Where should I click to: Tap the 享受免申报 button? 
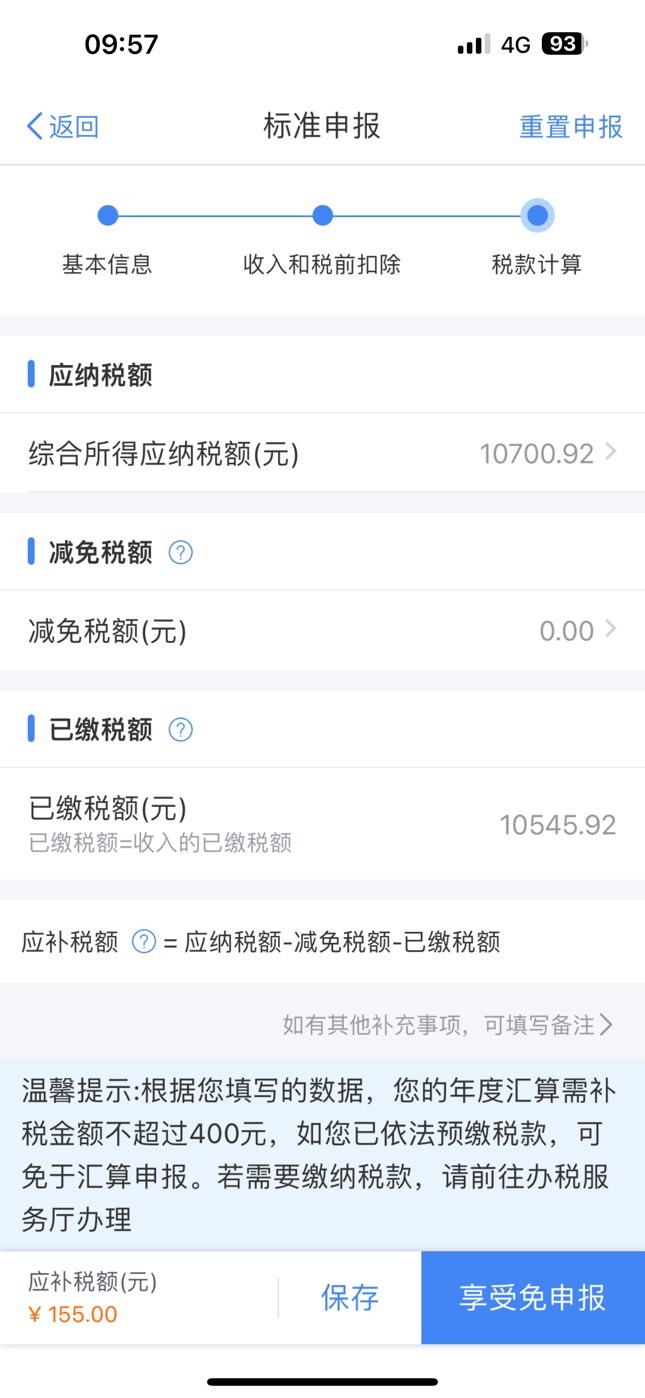click(x=533, y=1298)
